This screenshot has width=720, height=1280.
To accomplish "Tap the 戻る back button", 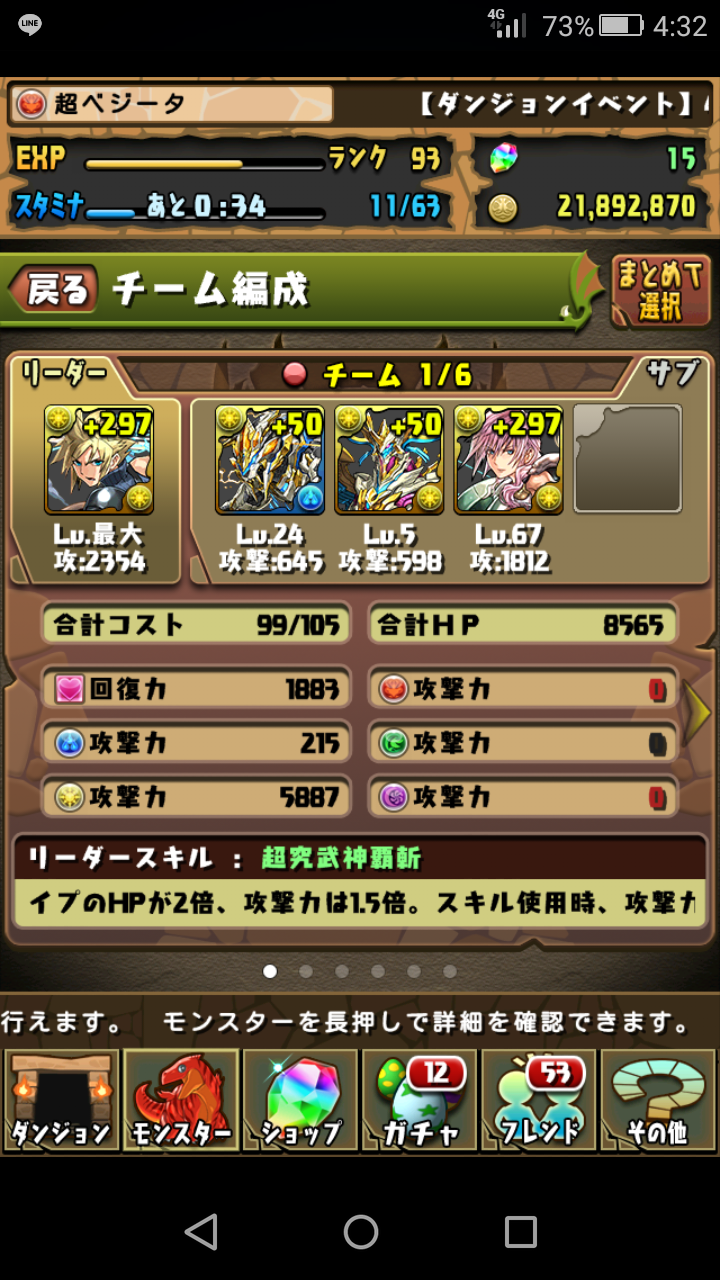I will point(54,289).
